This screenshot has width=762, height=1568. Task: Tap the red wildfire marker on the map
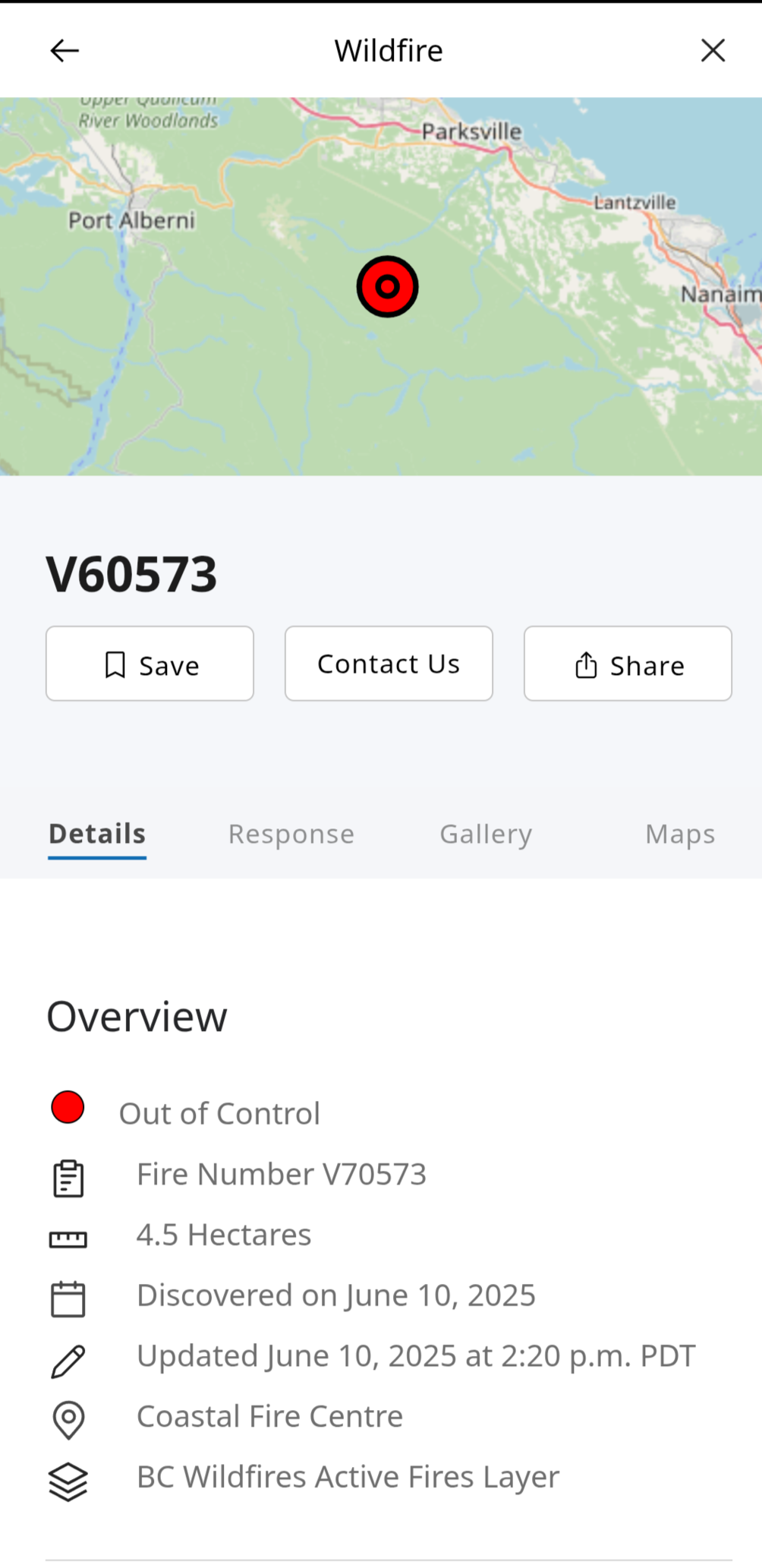[x=388, y=287]
